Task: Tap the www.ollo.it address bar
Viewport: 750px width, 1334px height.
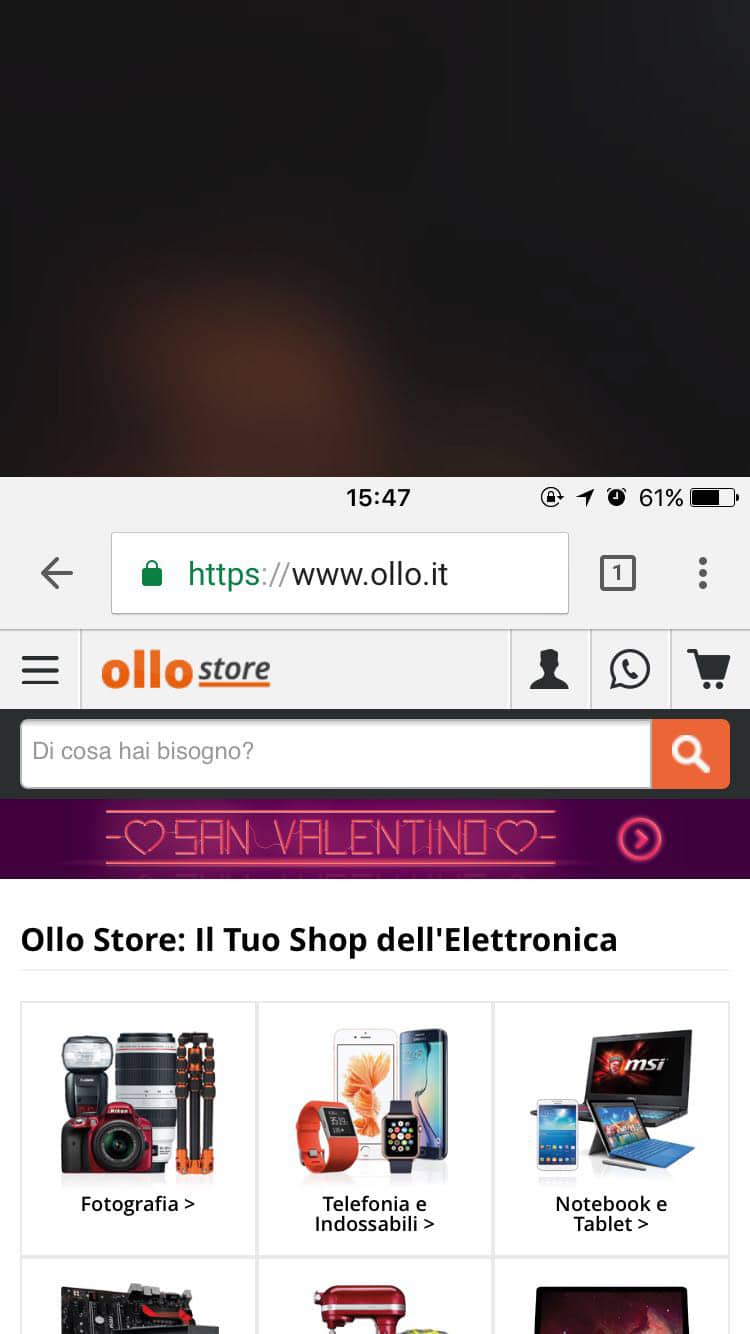Action: click(340, 573)
